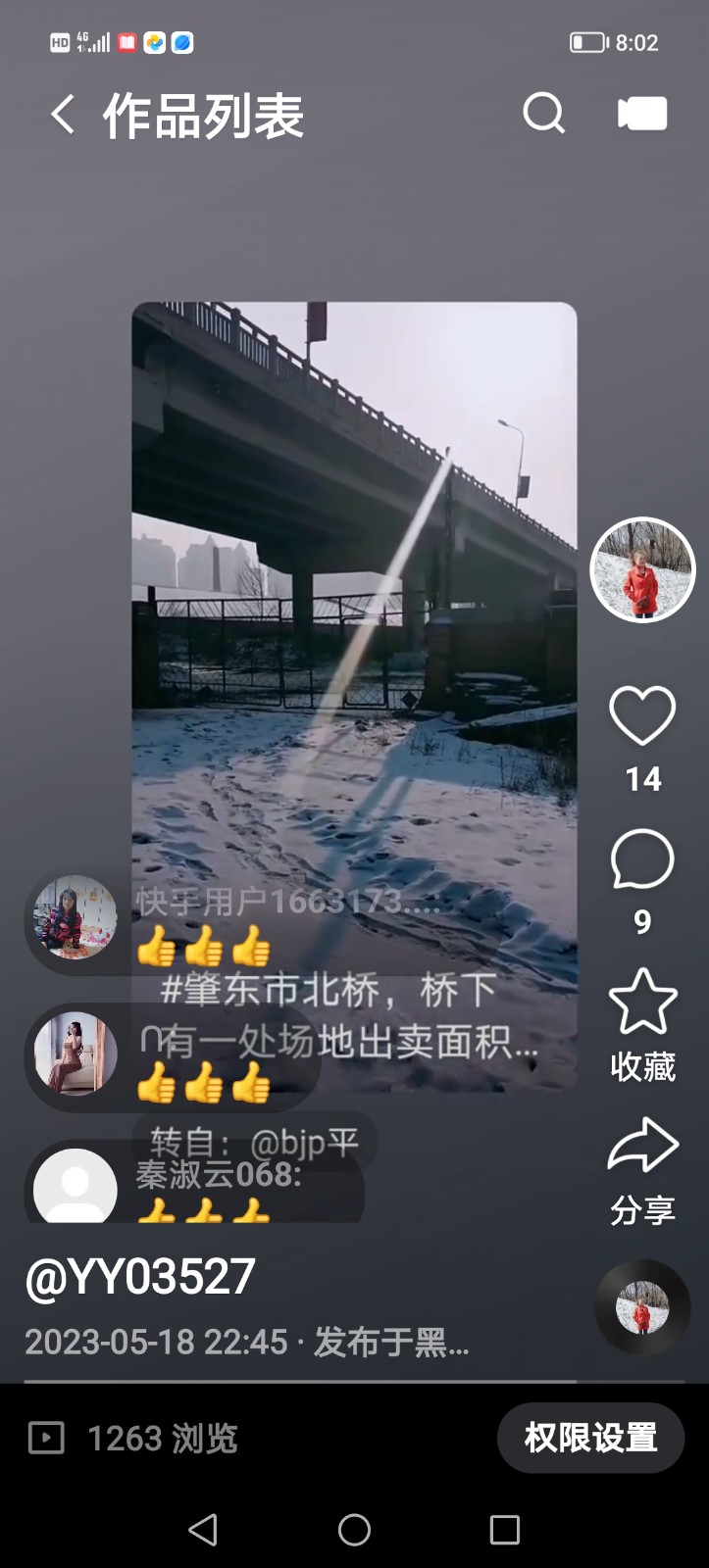This screenshot has width=709, height=1568.
Task: Tap the 转自 @bjp平 repost link
Action: [x=255, y=1141]
